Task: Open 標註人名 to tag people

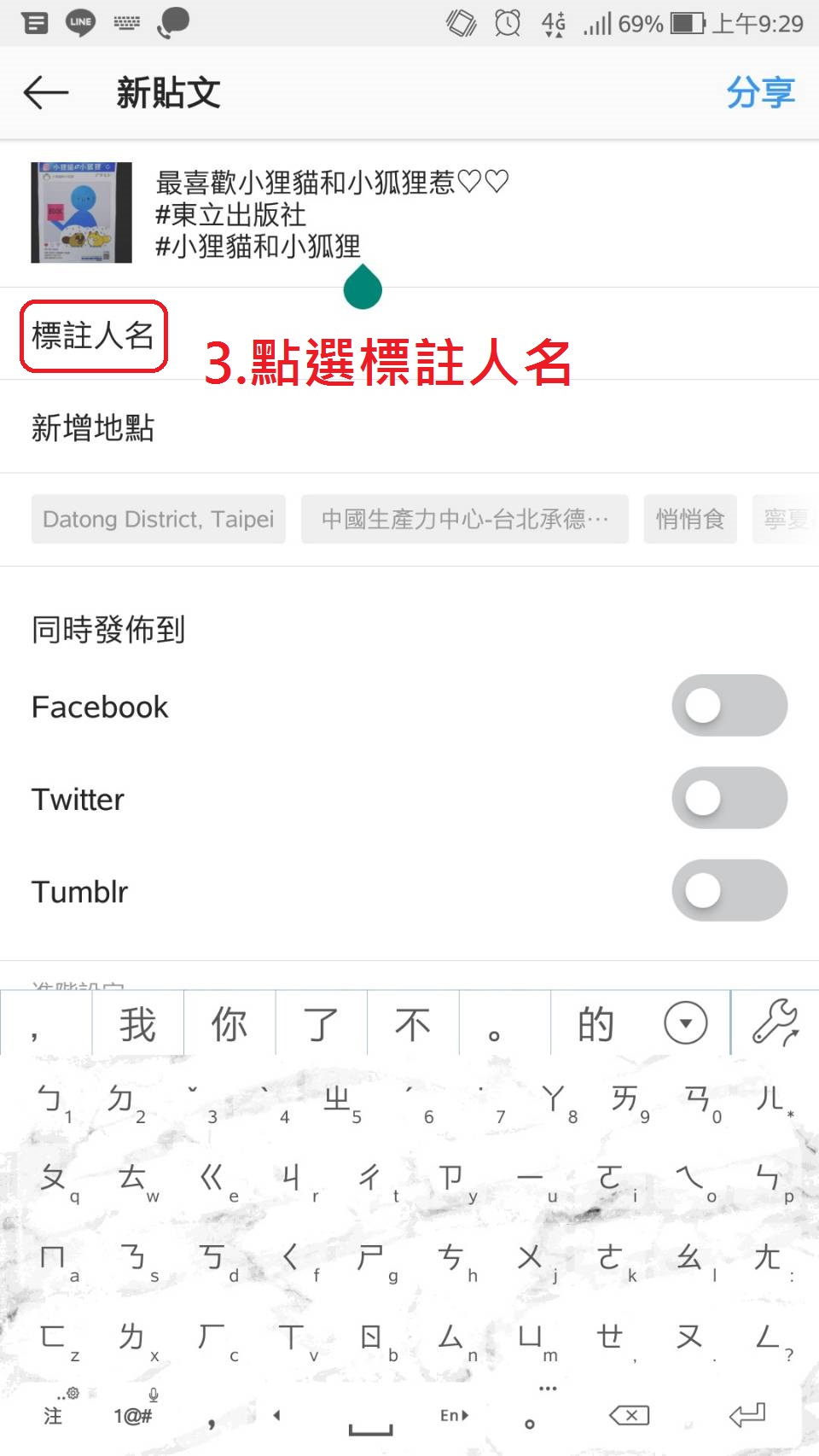Action: click(93, 335)
